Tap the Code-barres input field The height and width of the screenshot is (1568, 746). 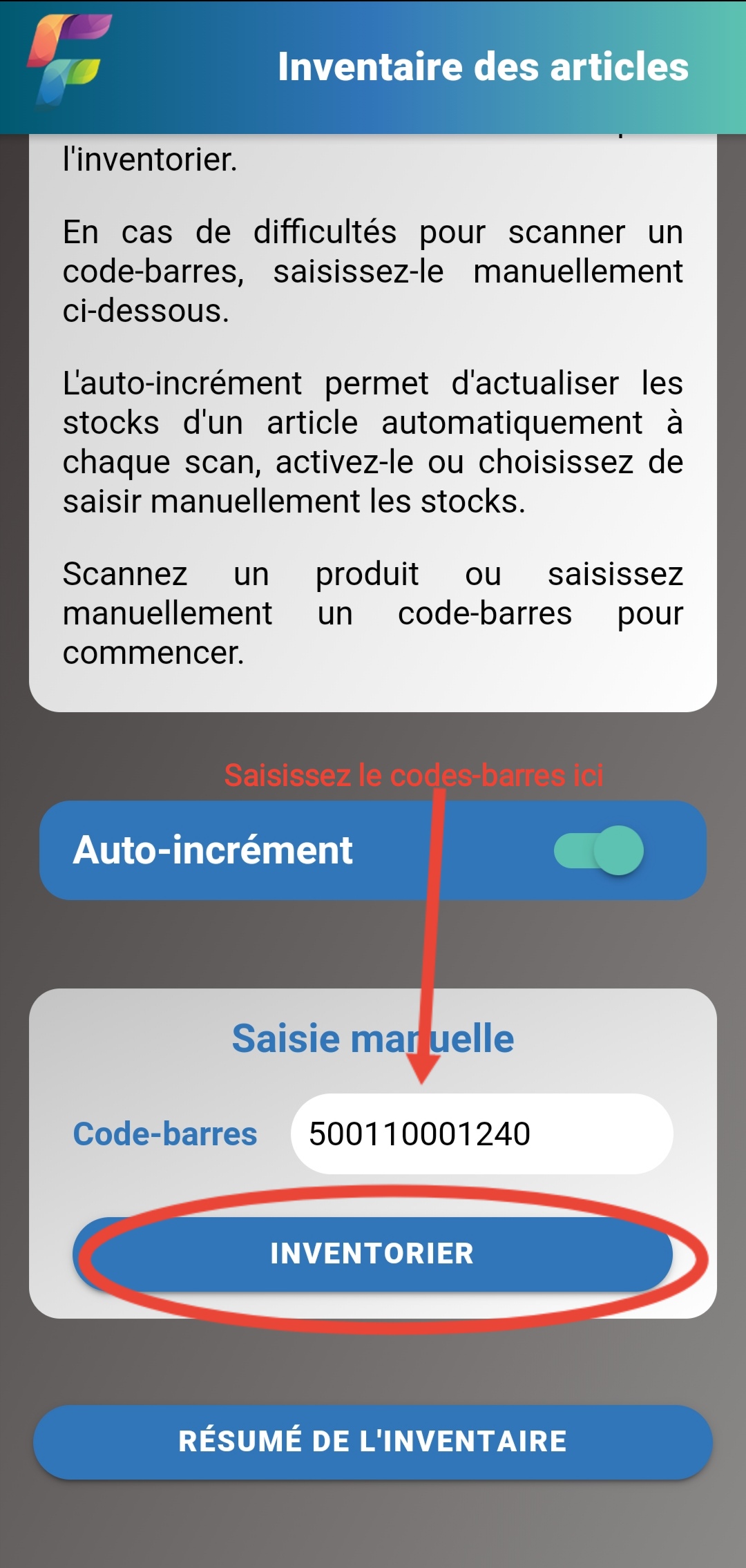coord(482,1134)
